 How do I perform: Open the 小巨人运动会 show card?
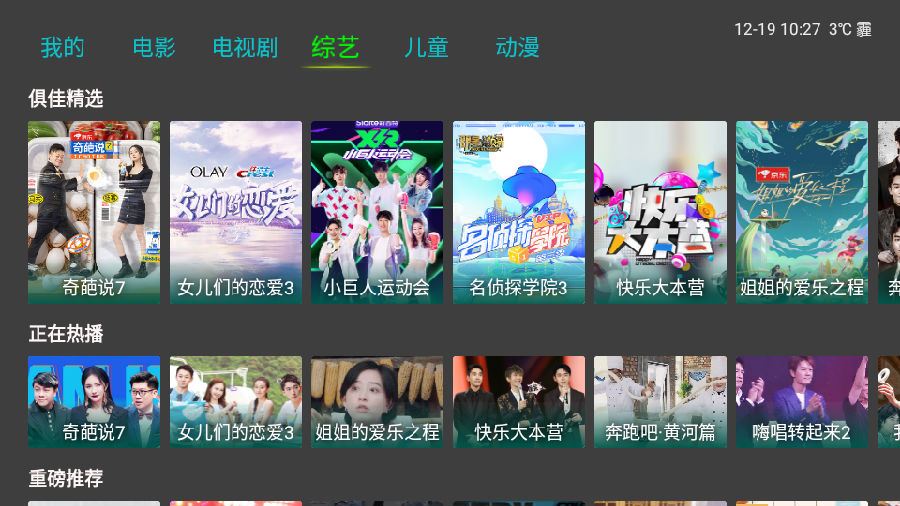tap(377, 212)
